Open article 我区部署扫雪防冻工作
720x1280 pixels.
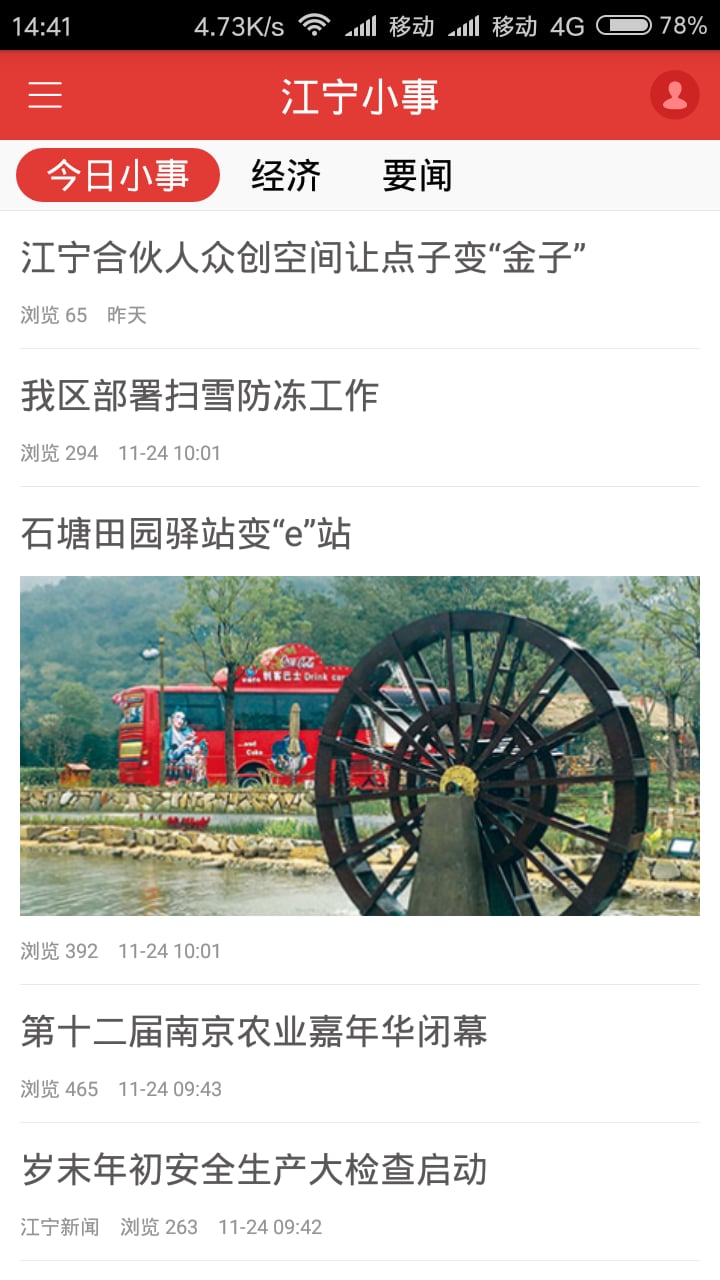point(200,396)
